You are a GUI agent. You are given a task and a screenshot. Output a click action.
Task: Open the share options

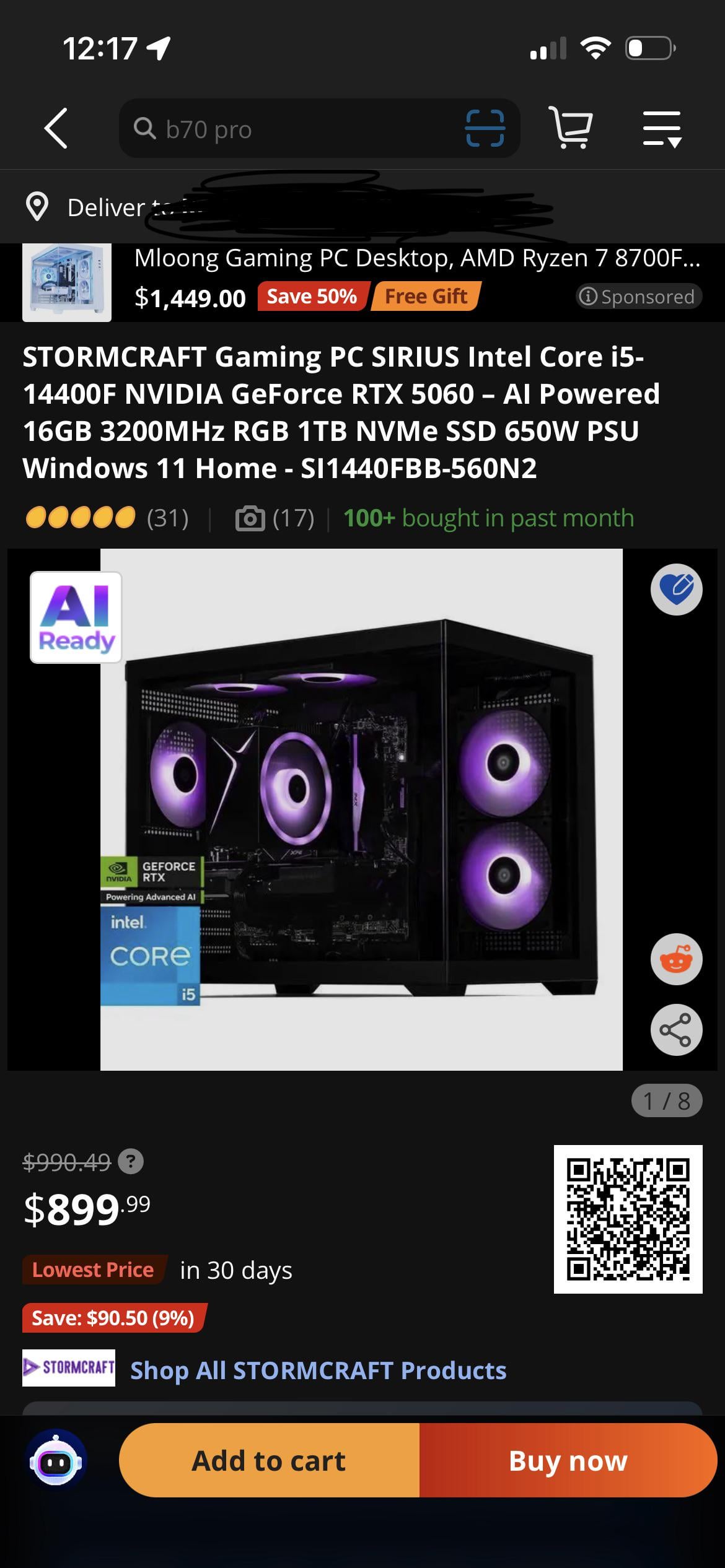[x=677, y=1030]
